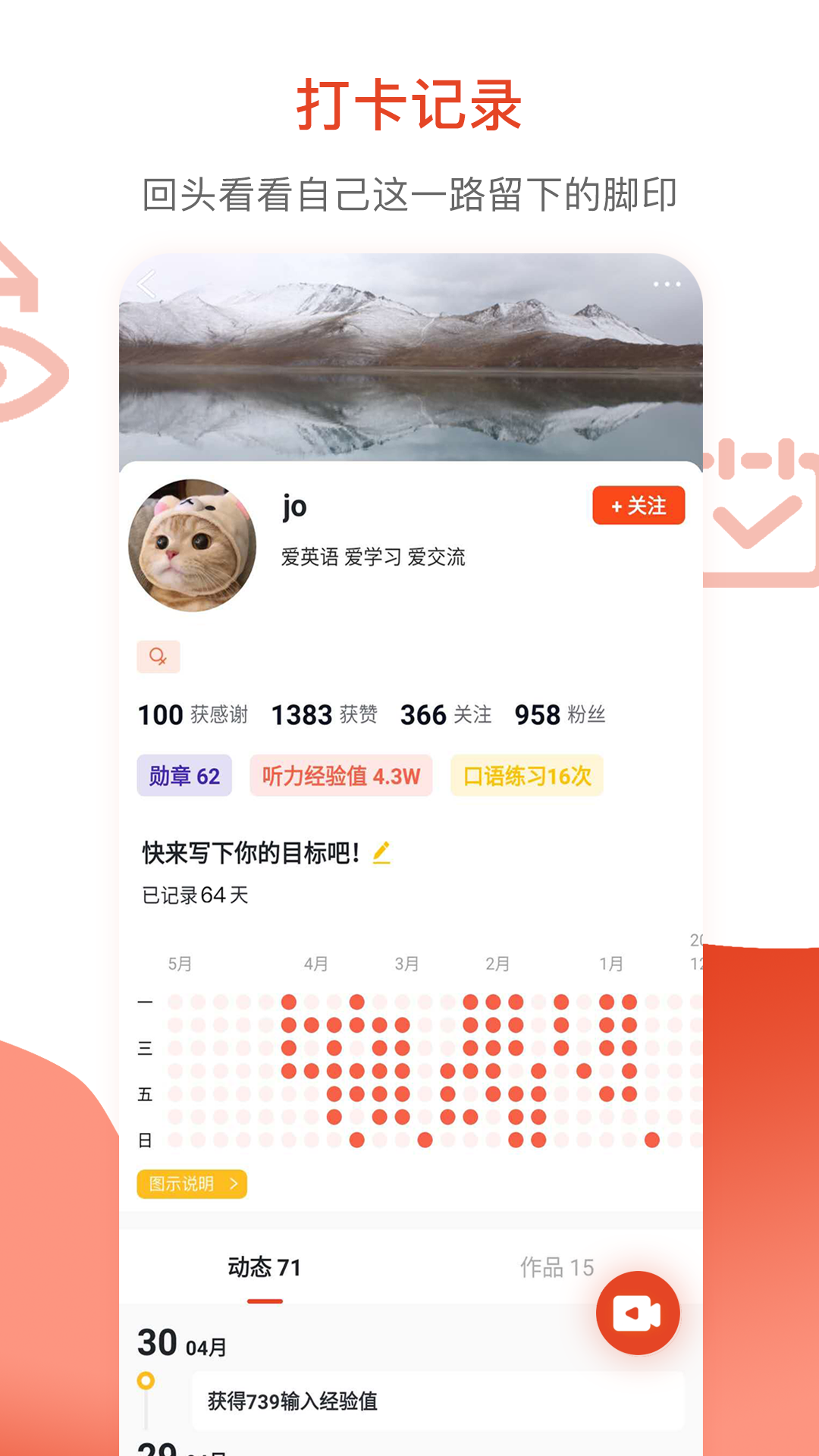The width and height of the screenshot is (819, 1456).
Task: Open the three-dot more options menu
Action: [665, 285]
